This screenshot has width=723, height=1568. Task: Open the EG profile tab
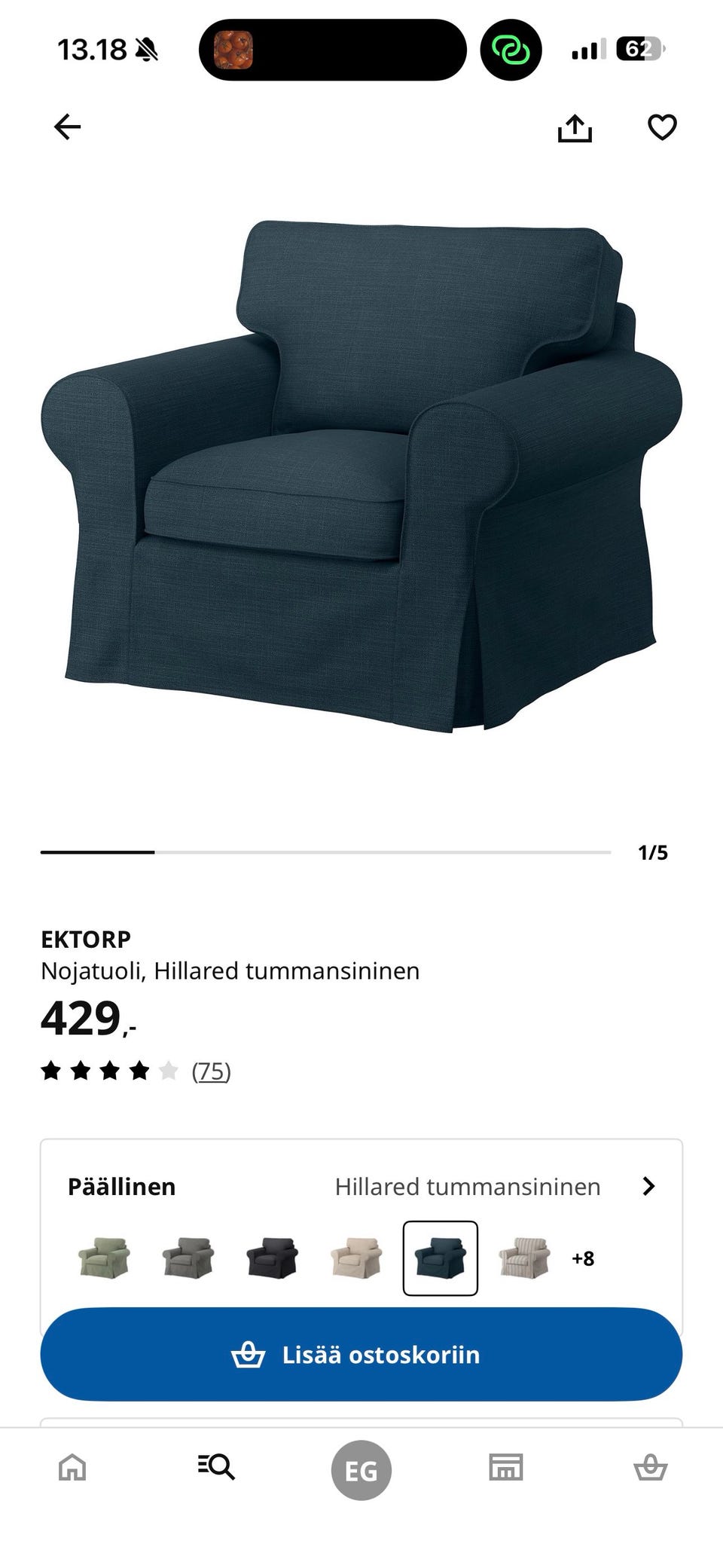click(x=361, y=1469)
